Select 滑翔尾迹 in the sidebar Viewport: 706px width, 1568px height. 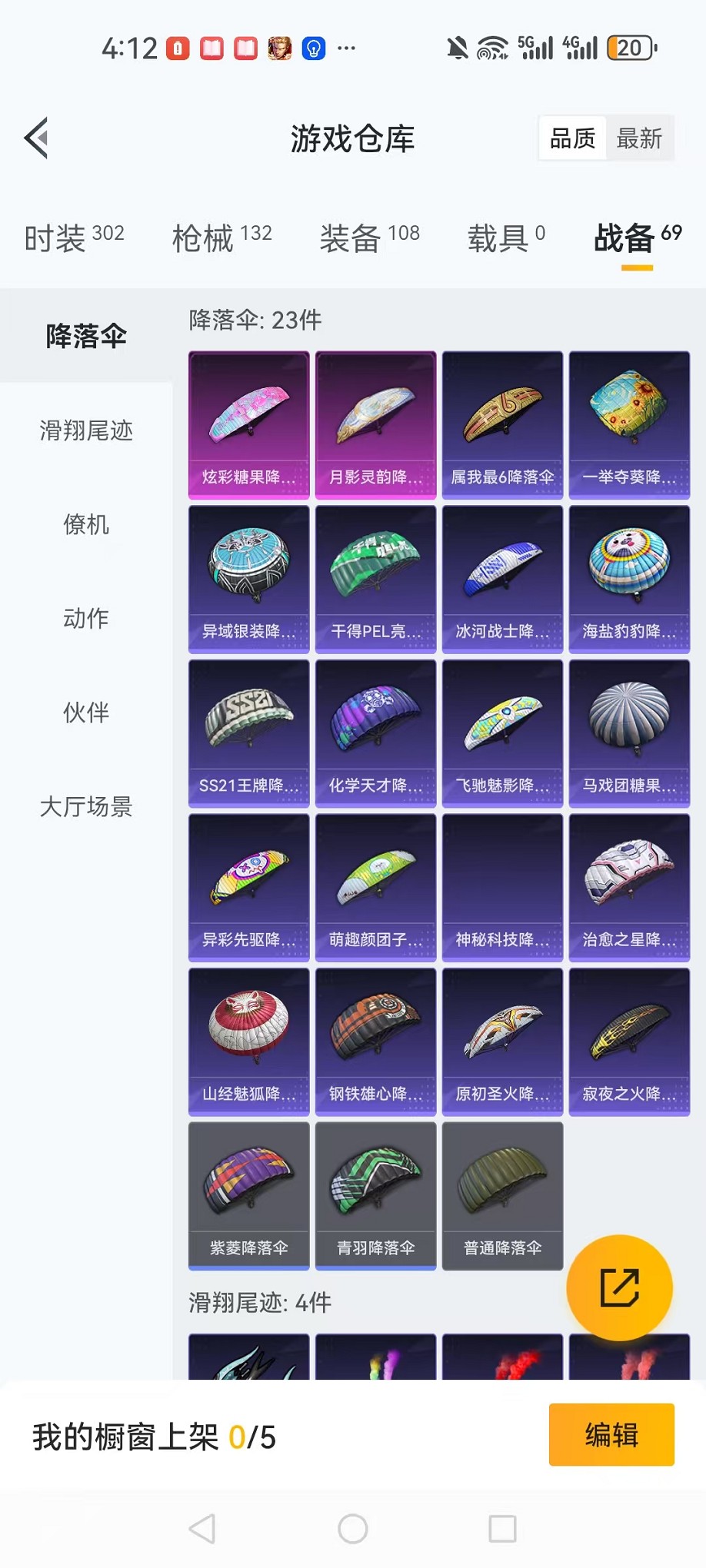(86, 430)
